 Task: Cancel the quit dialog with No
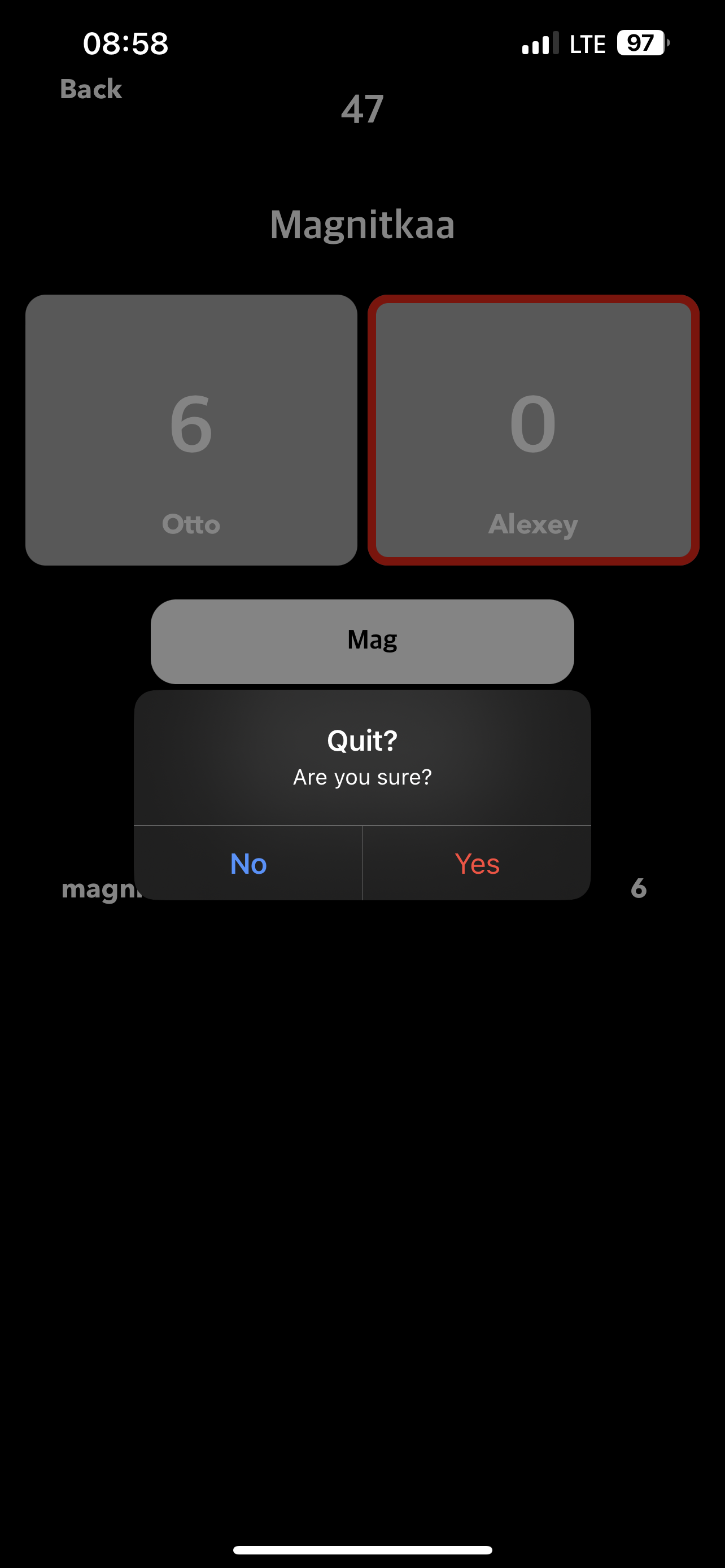coord(247,863)
